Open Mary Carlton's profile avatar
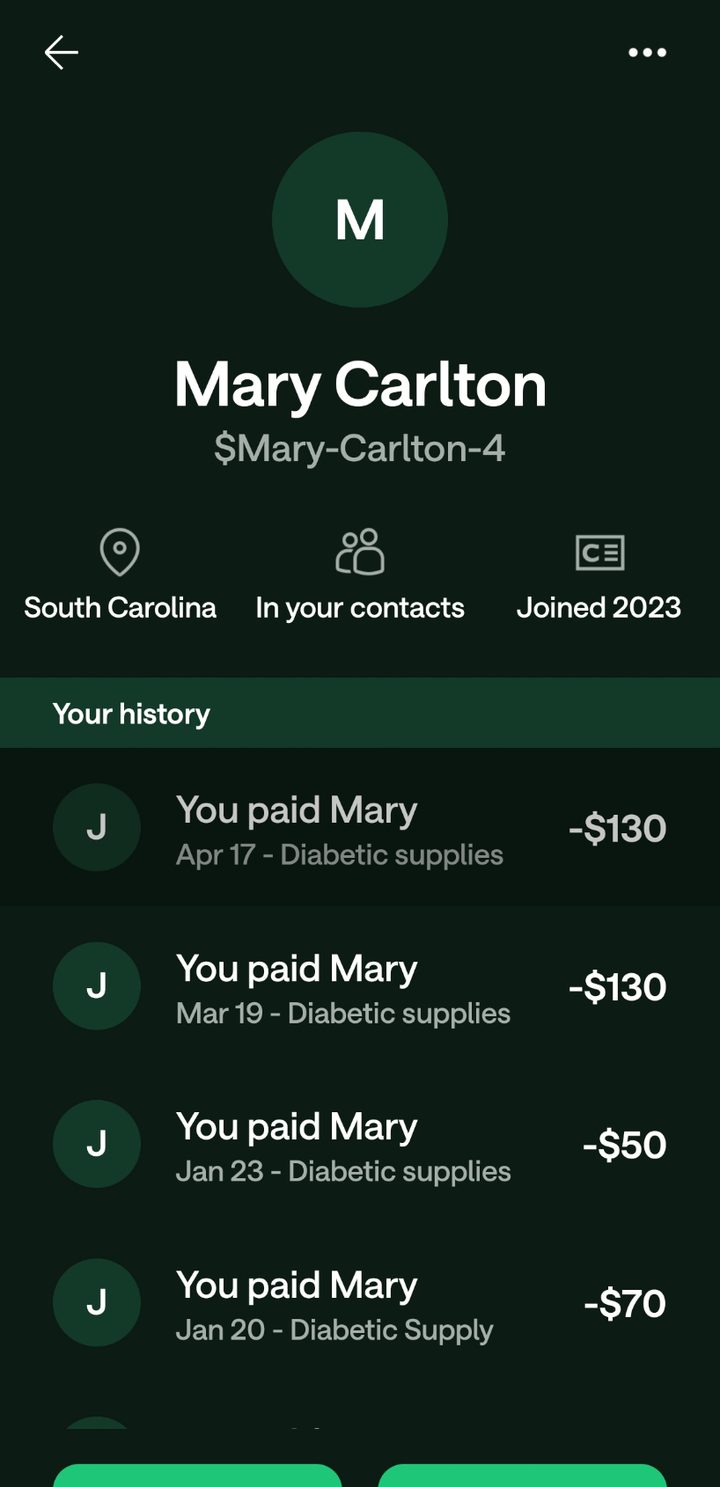 (360, 220)
